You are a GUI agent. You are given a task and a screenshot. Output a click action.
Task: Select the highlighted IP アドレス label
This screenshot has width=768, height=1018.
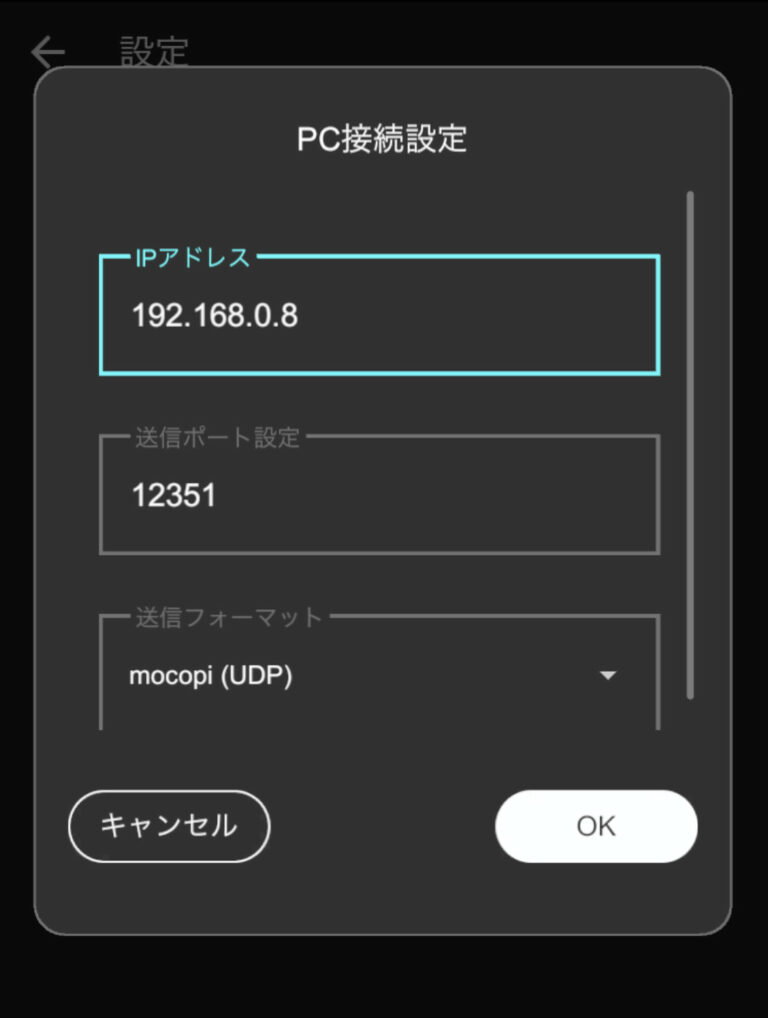coord(189,257)
